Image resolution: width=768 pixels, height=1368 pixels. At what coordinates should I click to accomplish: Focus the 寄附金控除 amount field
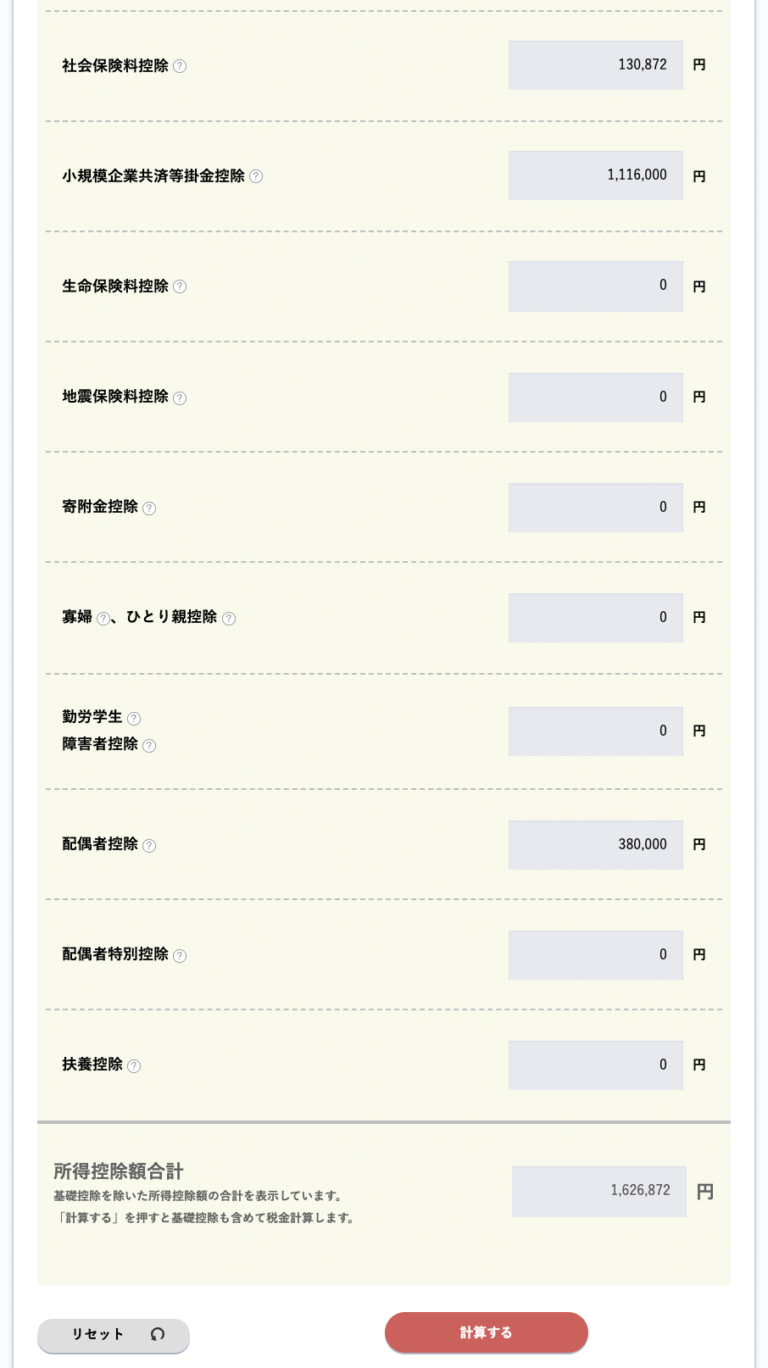point(596,507)
